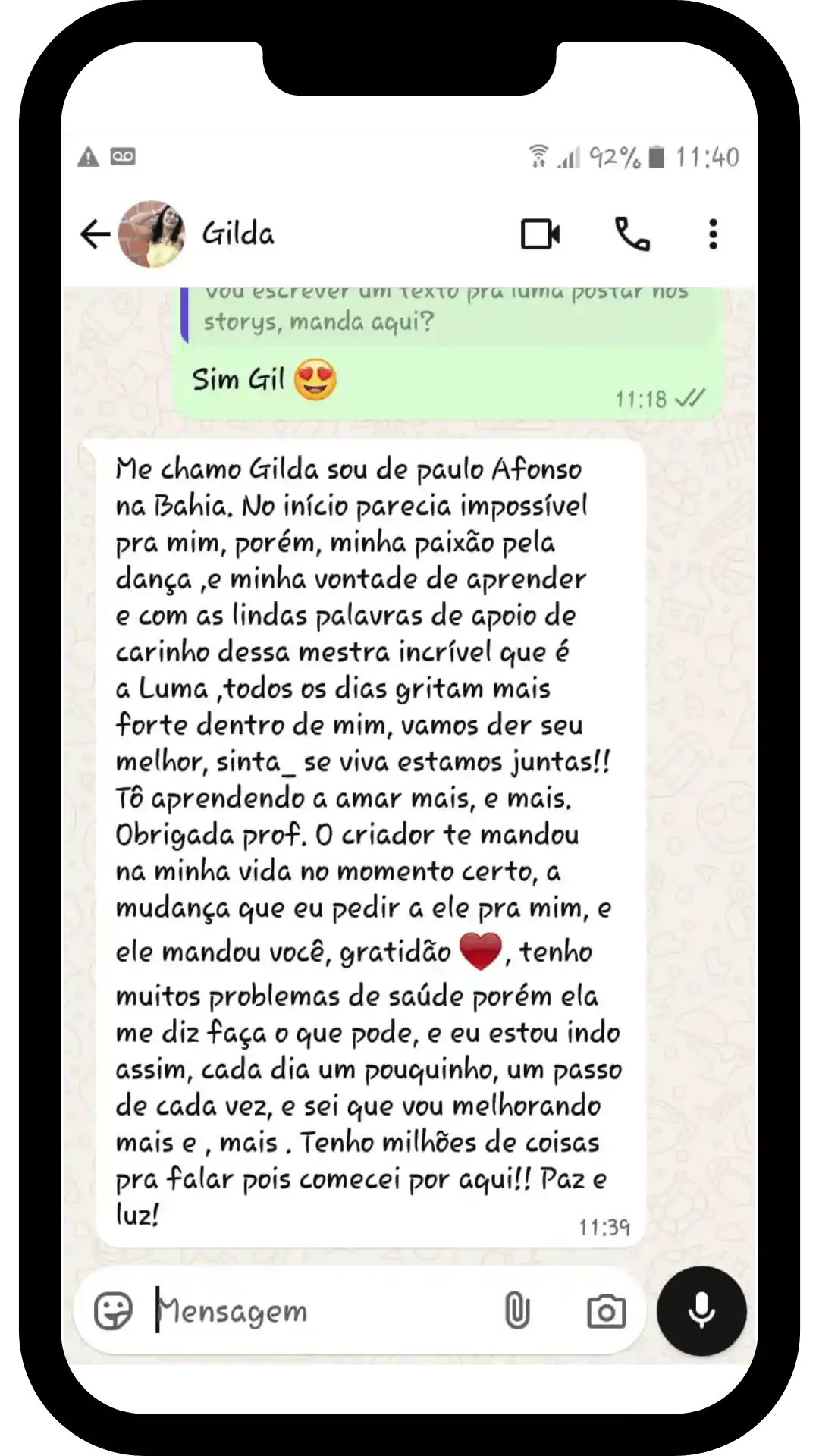Image resolution: width=819 pixels, height=1456 pixels.
Task: Start a voice call with Gilda
Action: pos(632,234)
